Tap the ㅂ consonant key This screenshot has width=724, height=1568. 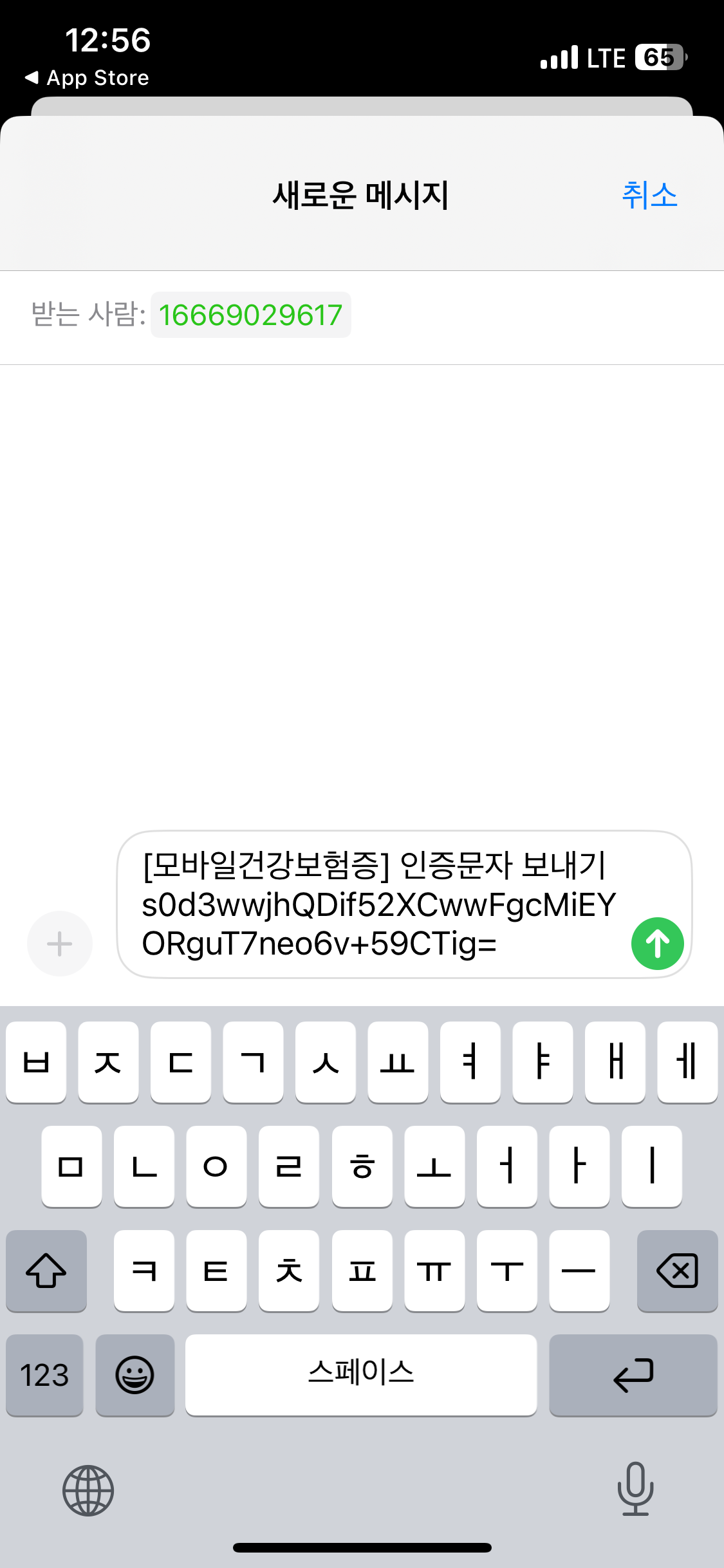pyautogui.click(x=36, y=1063)
